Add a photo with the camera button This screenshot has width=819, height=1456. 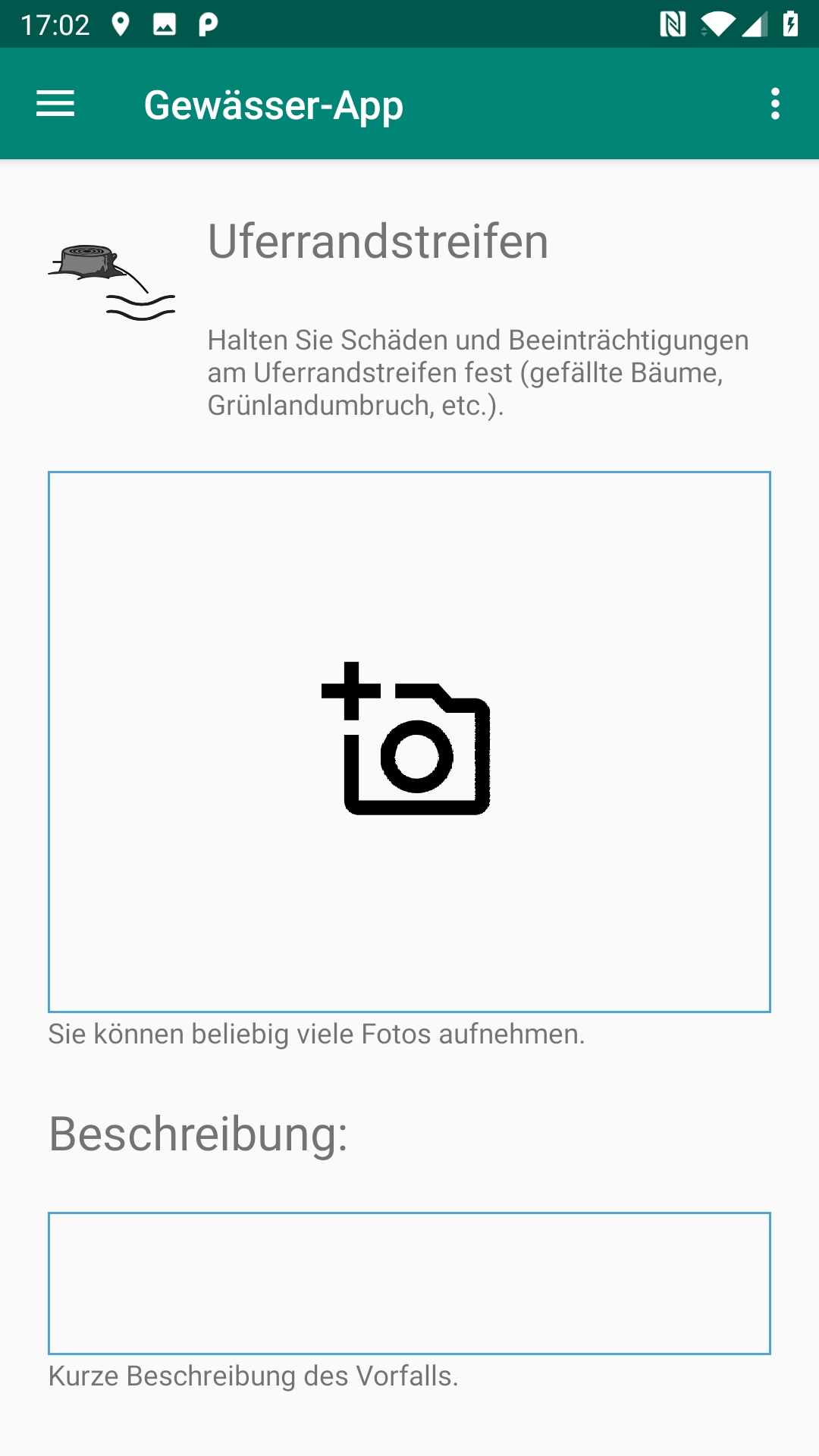pos(409,741)
